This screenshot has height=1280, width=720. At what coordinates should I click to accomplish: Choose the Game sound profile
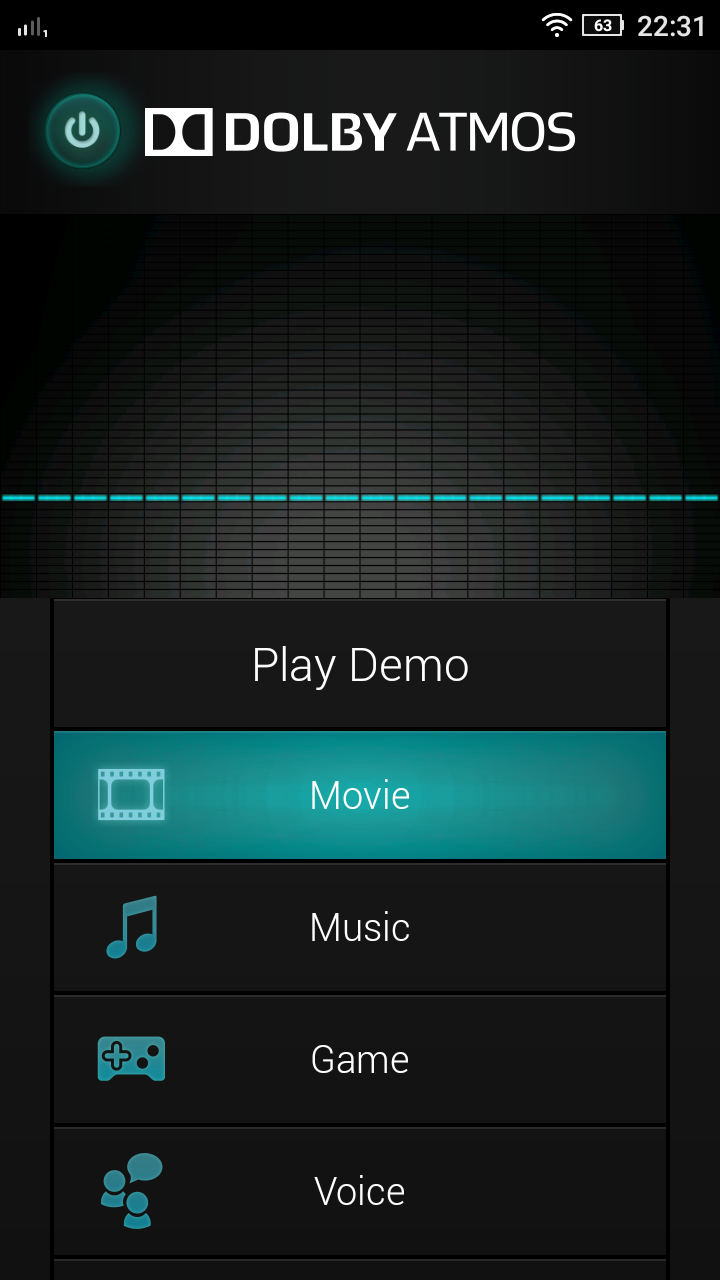(x=360, y=1059)
